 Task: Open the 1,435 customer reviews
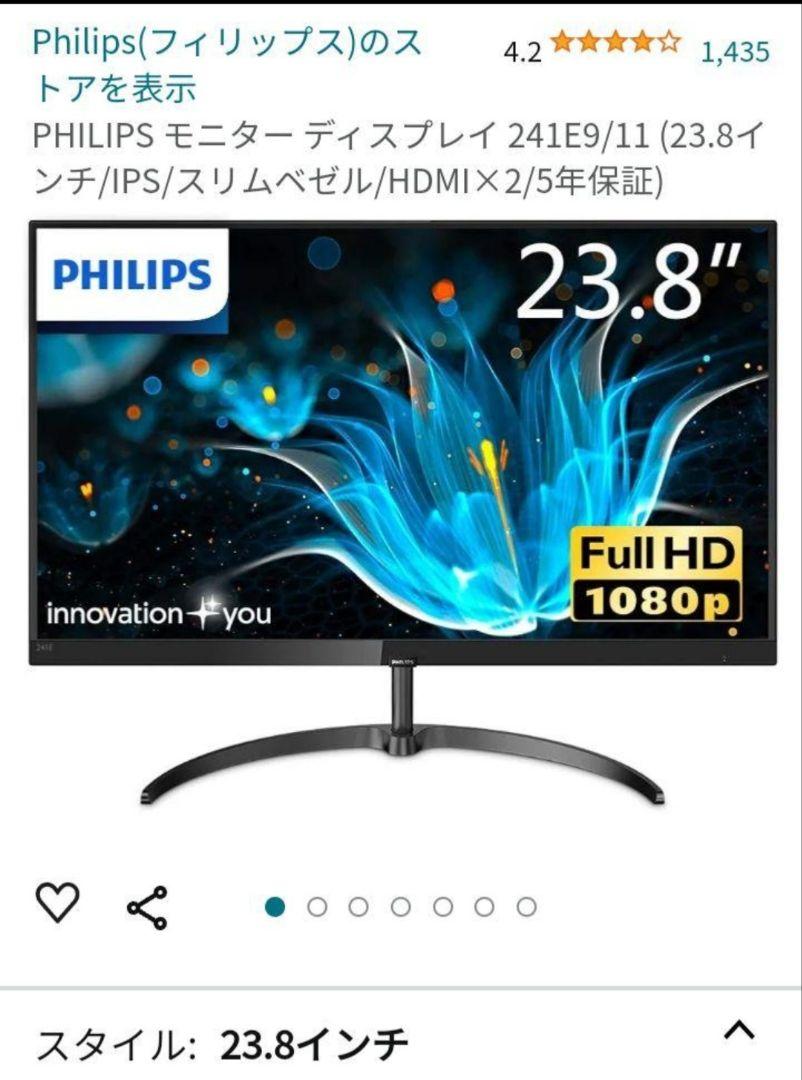(735, 52)
